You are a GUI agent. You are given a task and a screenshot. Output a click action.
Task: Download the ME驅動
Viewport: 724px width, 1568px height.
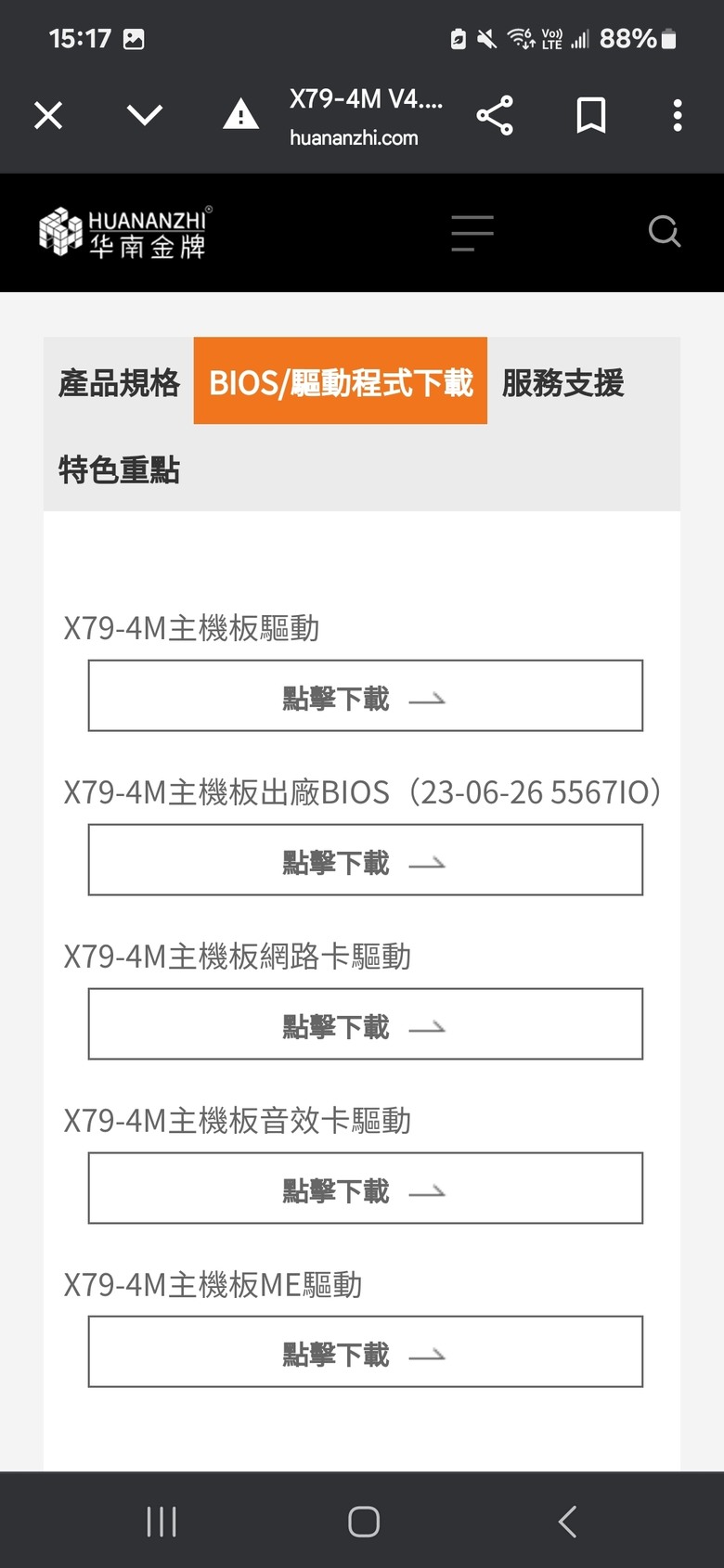click(366, 1352)
